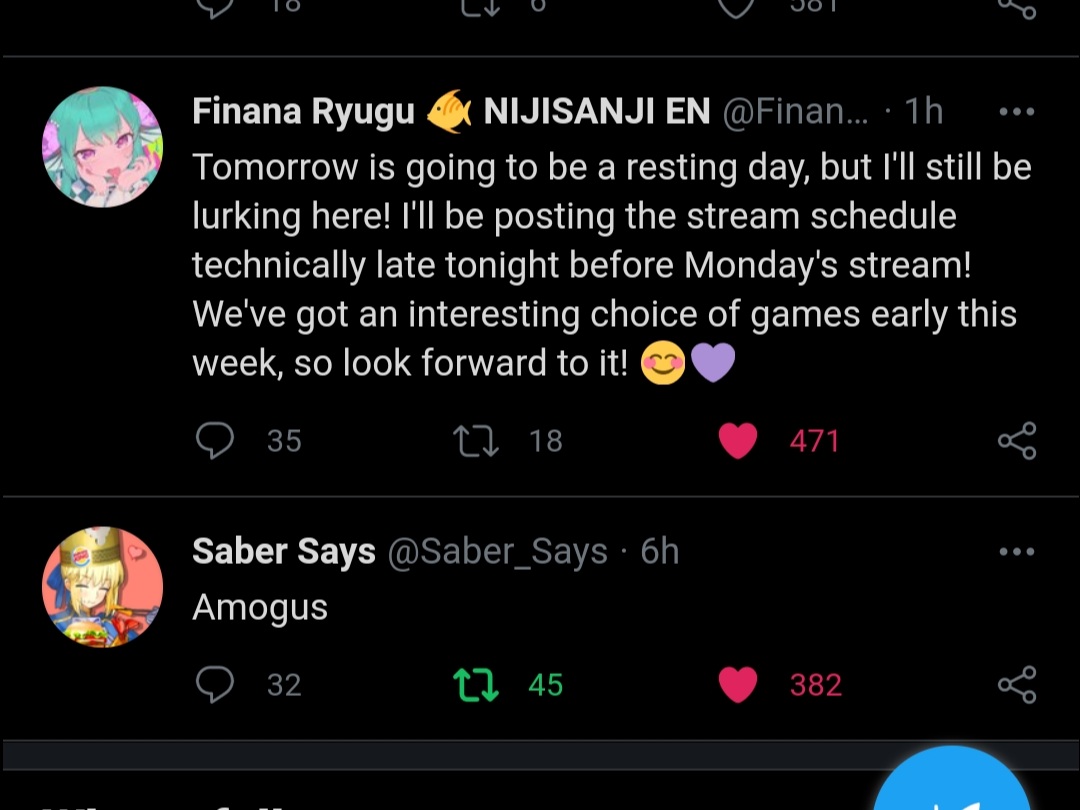
Task: Reply to Saber Says' Amogus tweet
Action: [215, 685]
